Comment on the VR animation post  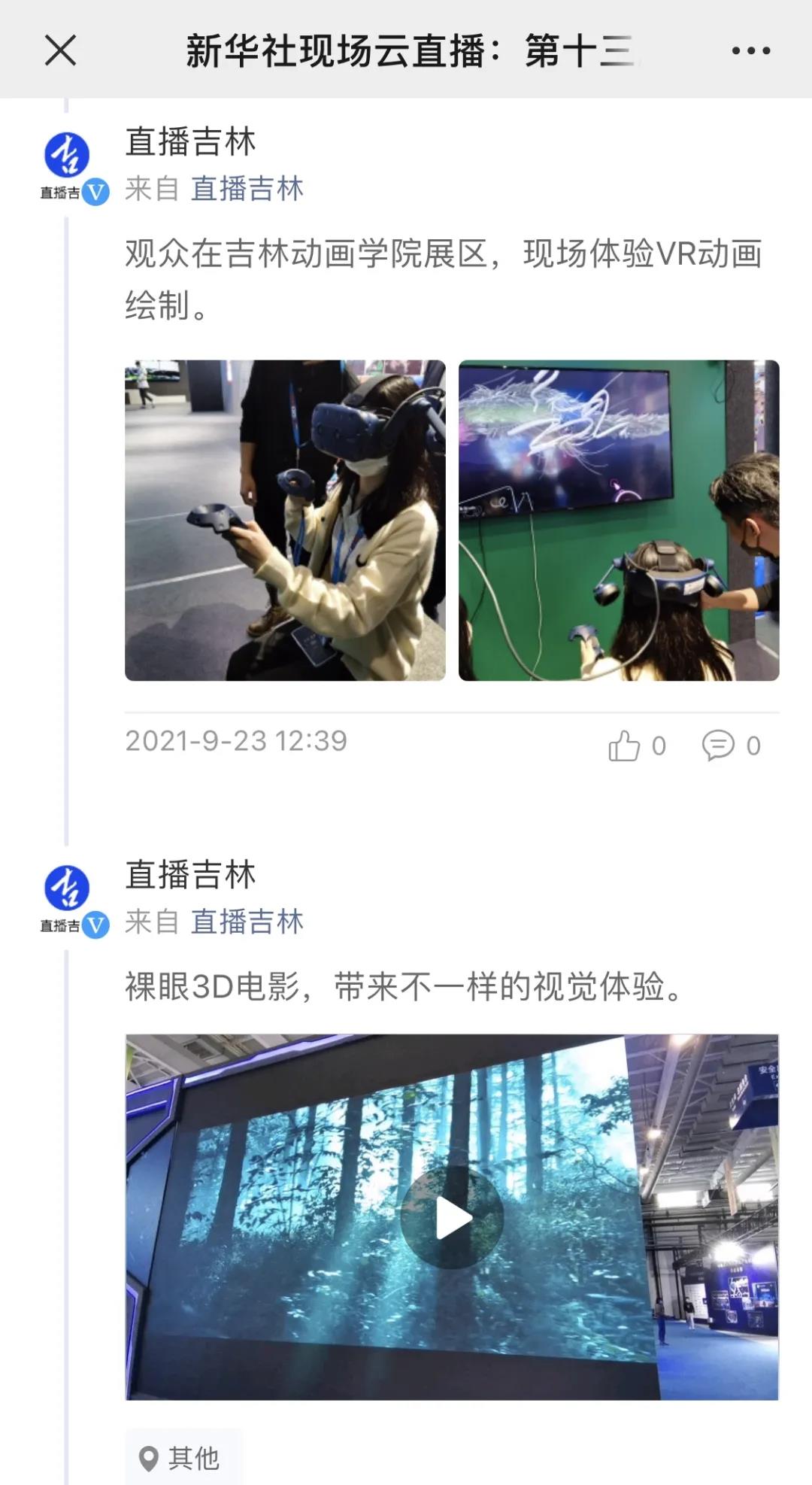[x=718, y=746]
